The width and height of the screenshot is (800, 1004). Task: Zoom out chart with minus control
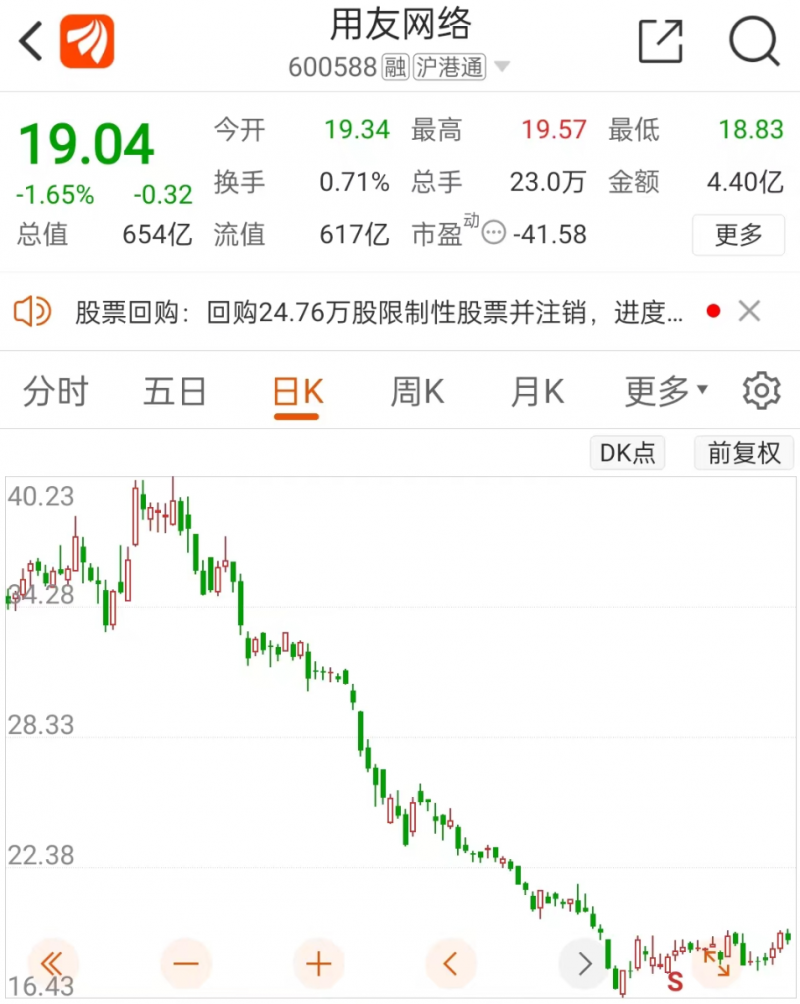pyautogui.click(x=185, y=962)
